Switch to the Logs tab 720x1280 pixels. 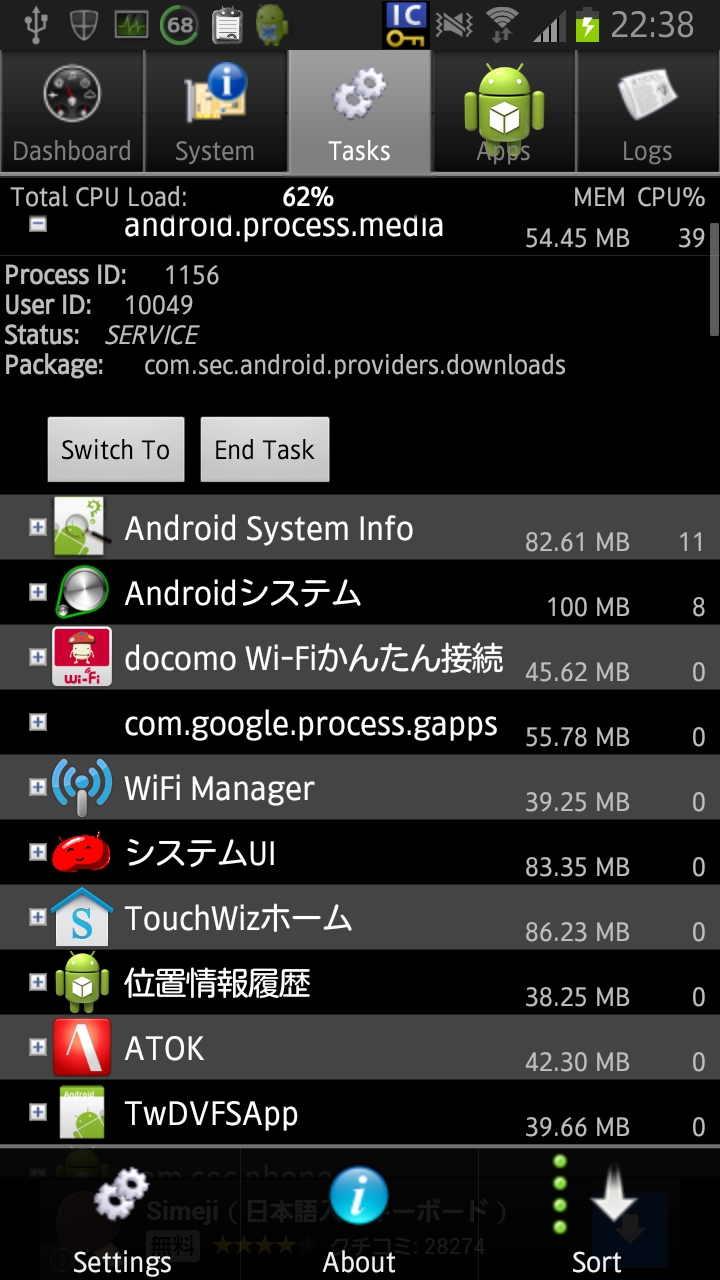pos(648,112)
